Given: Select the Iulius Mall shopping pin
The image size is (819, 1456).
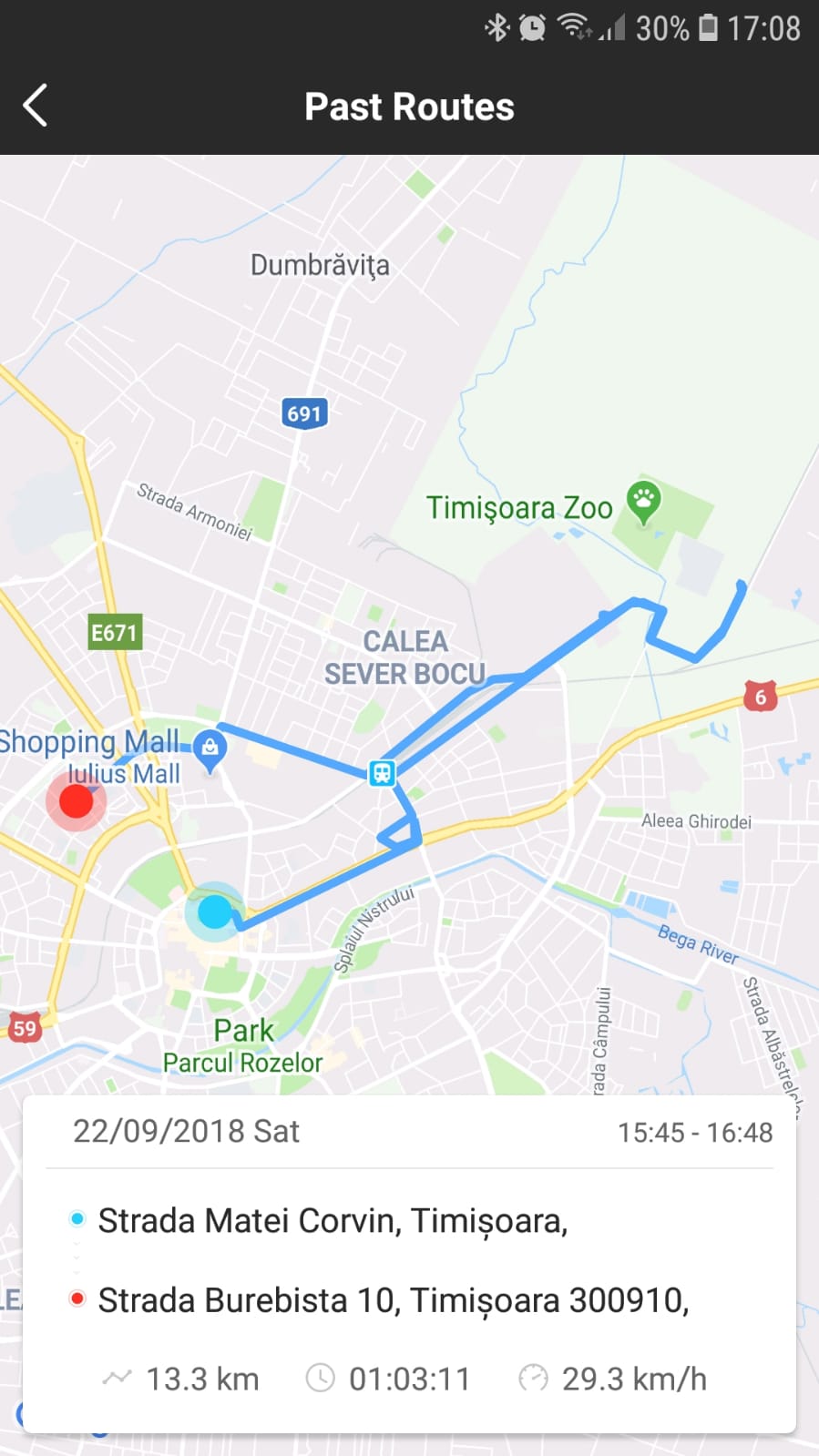Looking at the screenshot, I should point(210,749).
